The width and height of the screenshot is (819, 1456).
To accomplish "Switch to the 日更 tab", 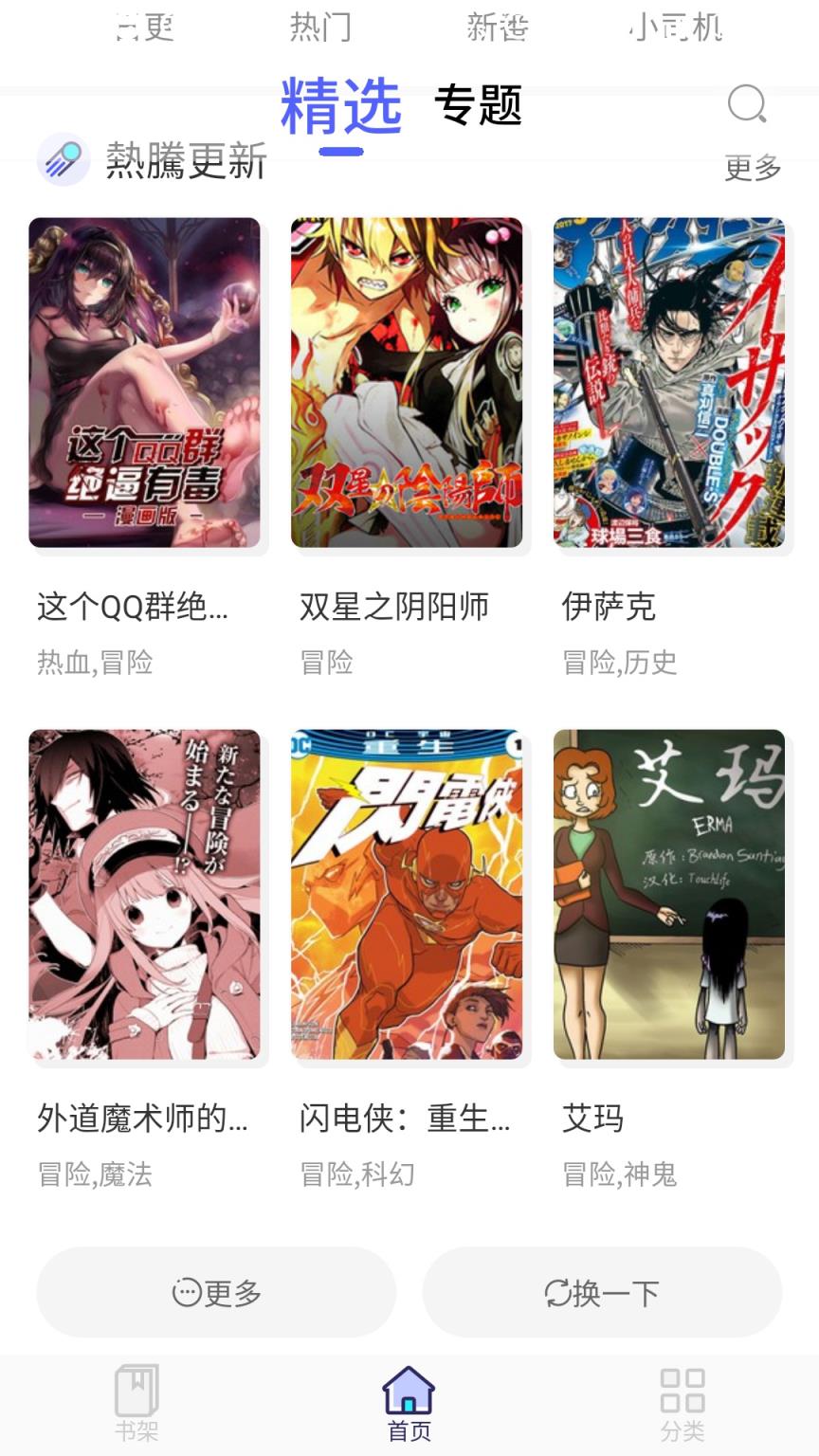I will (x=144, y=27).
